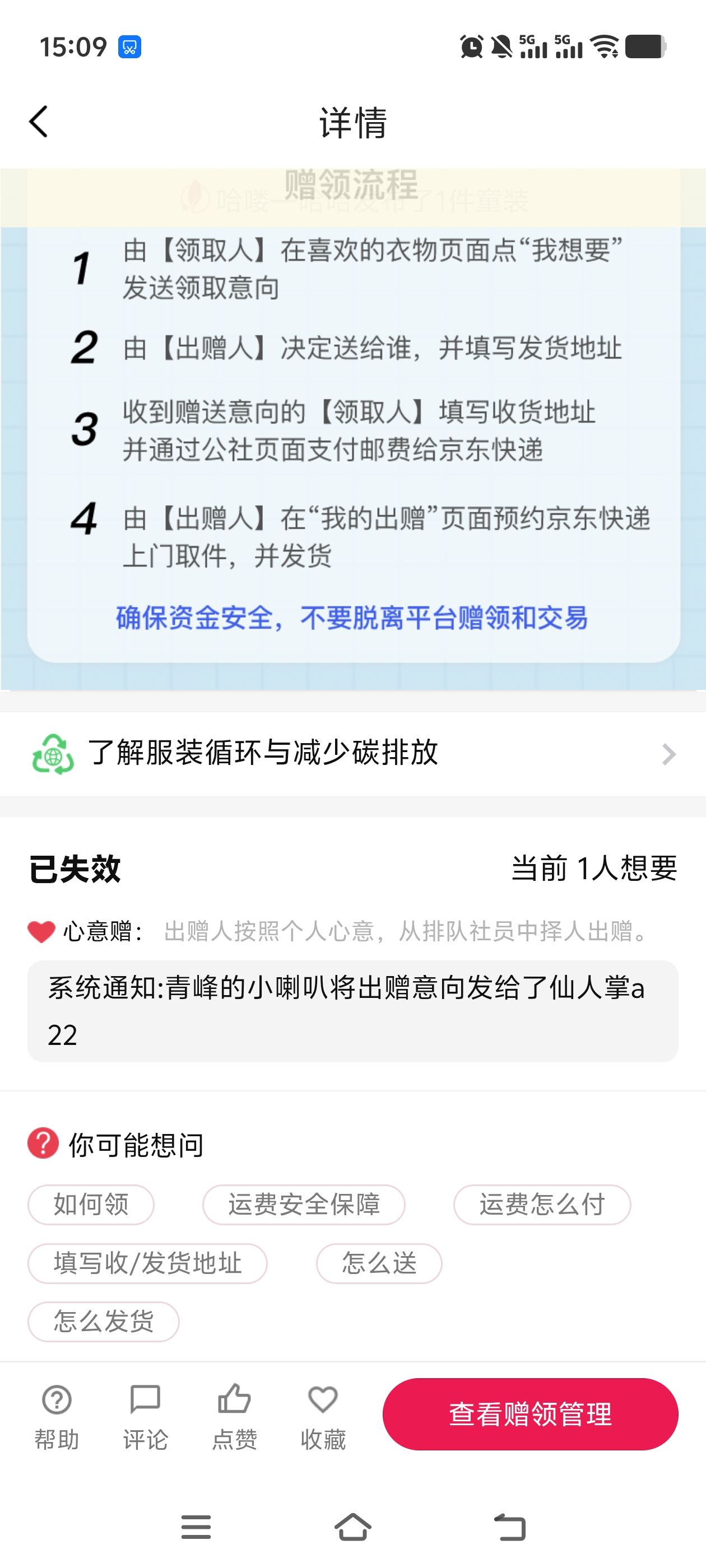This screenshot has height=1568, width=706.
Task: Tap the 如何领 question chip
Action: [91, 1204]
